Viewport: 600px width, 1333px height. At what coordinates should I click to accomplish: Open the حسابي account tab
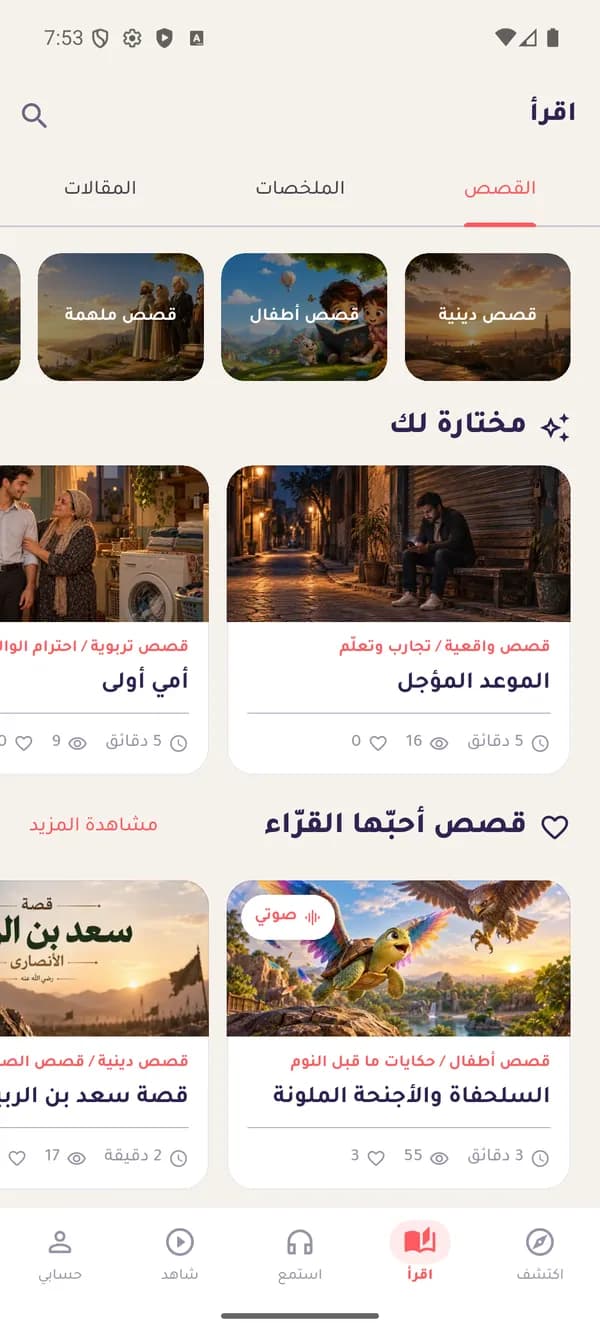click(x=60, y=1255)
